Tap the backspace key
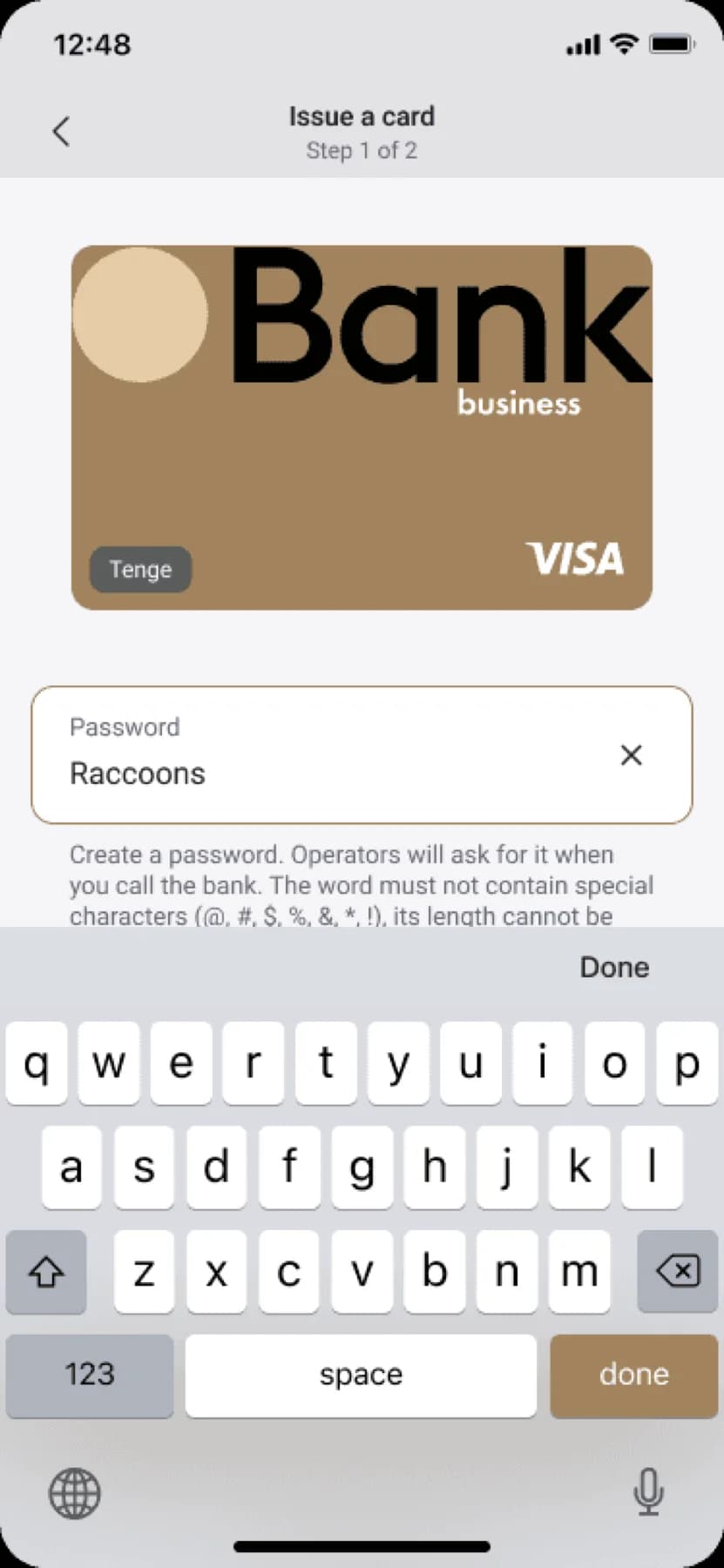Viewport: 724px width, 1568px height. (677, 1272)
